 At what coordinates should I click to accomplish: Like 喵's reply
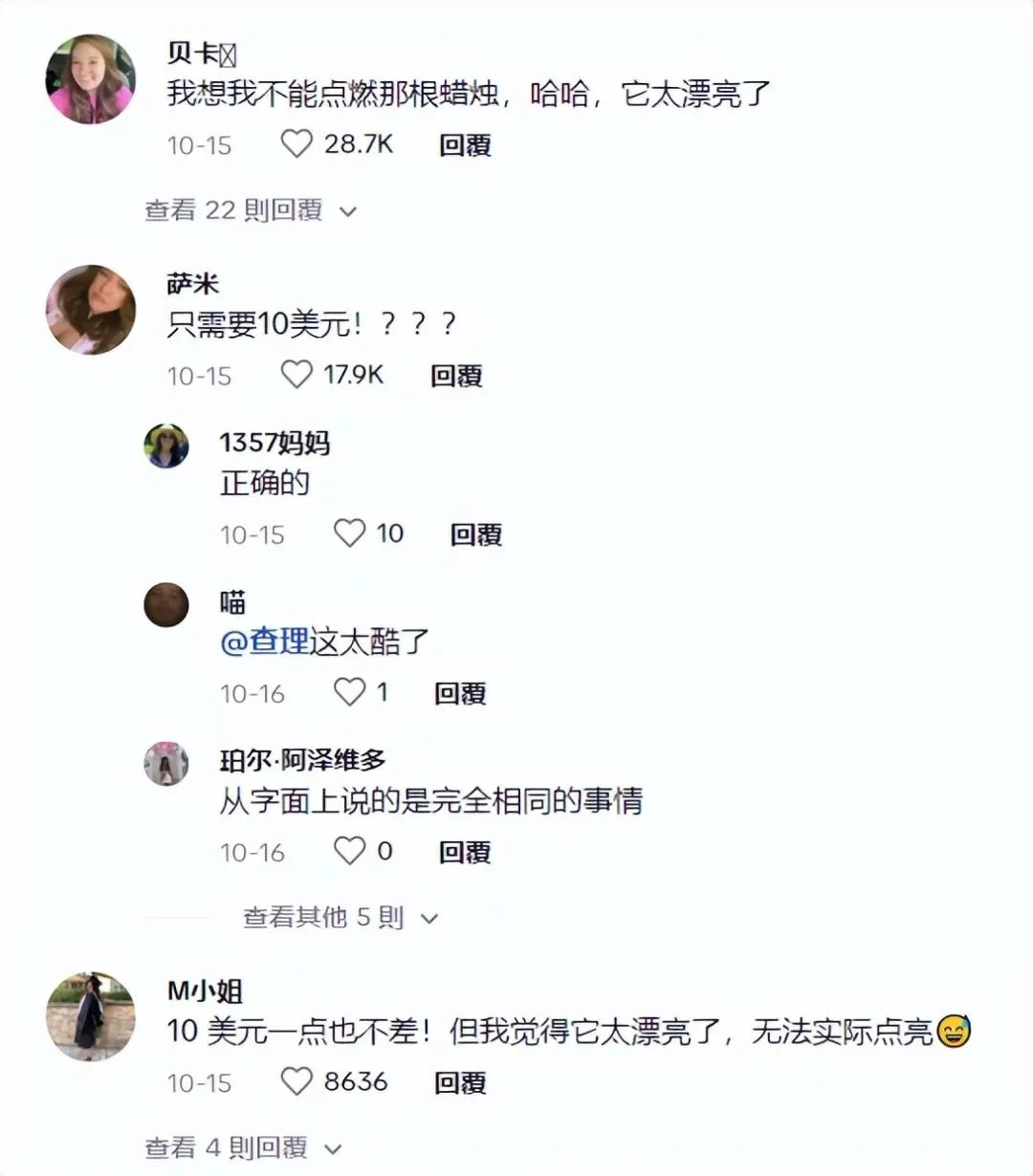(x=349, y=692)
